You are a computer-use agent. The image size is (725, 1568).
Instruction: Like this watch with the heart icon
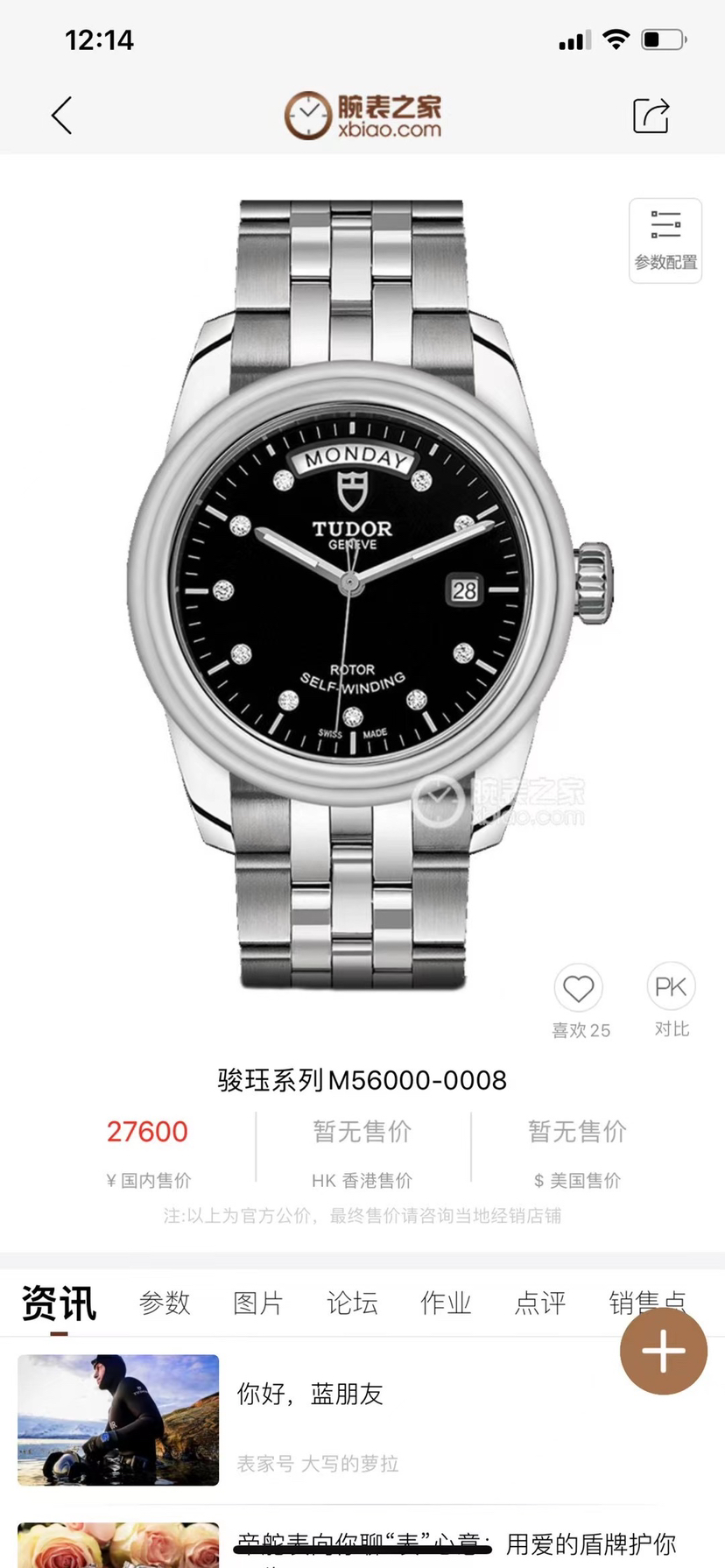(x=579, y=989)
